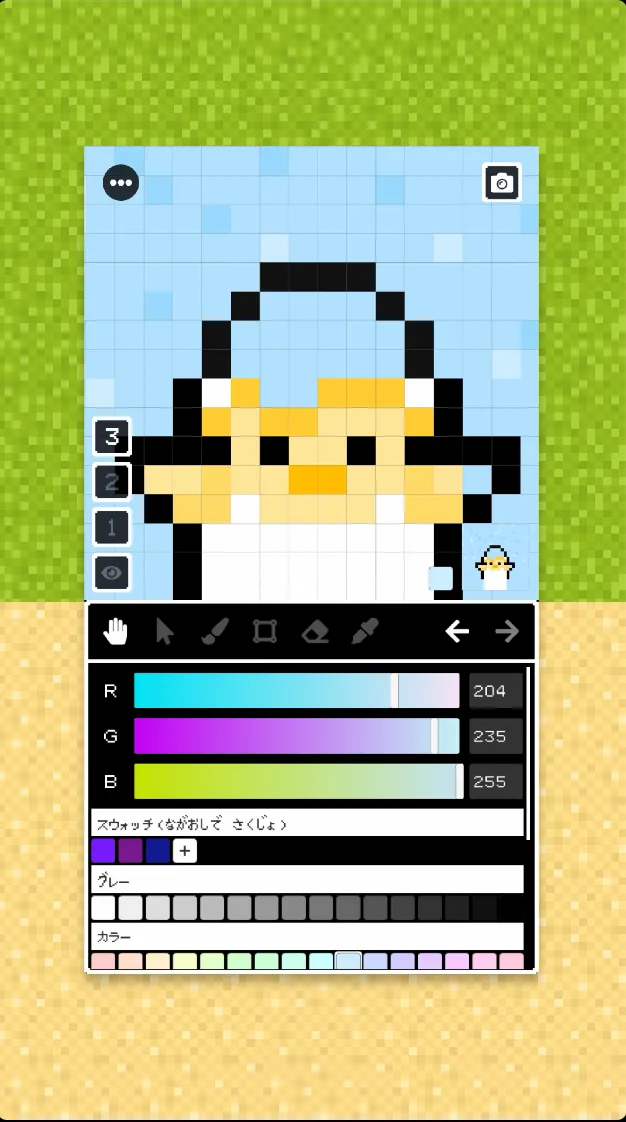Pick the arrow pointer tool
This screenshot has height=1122, width=626.
165,631
